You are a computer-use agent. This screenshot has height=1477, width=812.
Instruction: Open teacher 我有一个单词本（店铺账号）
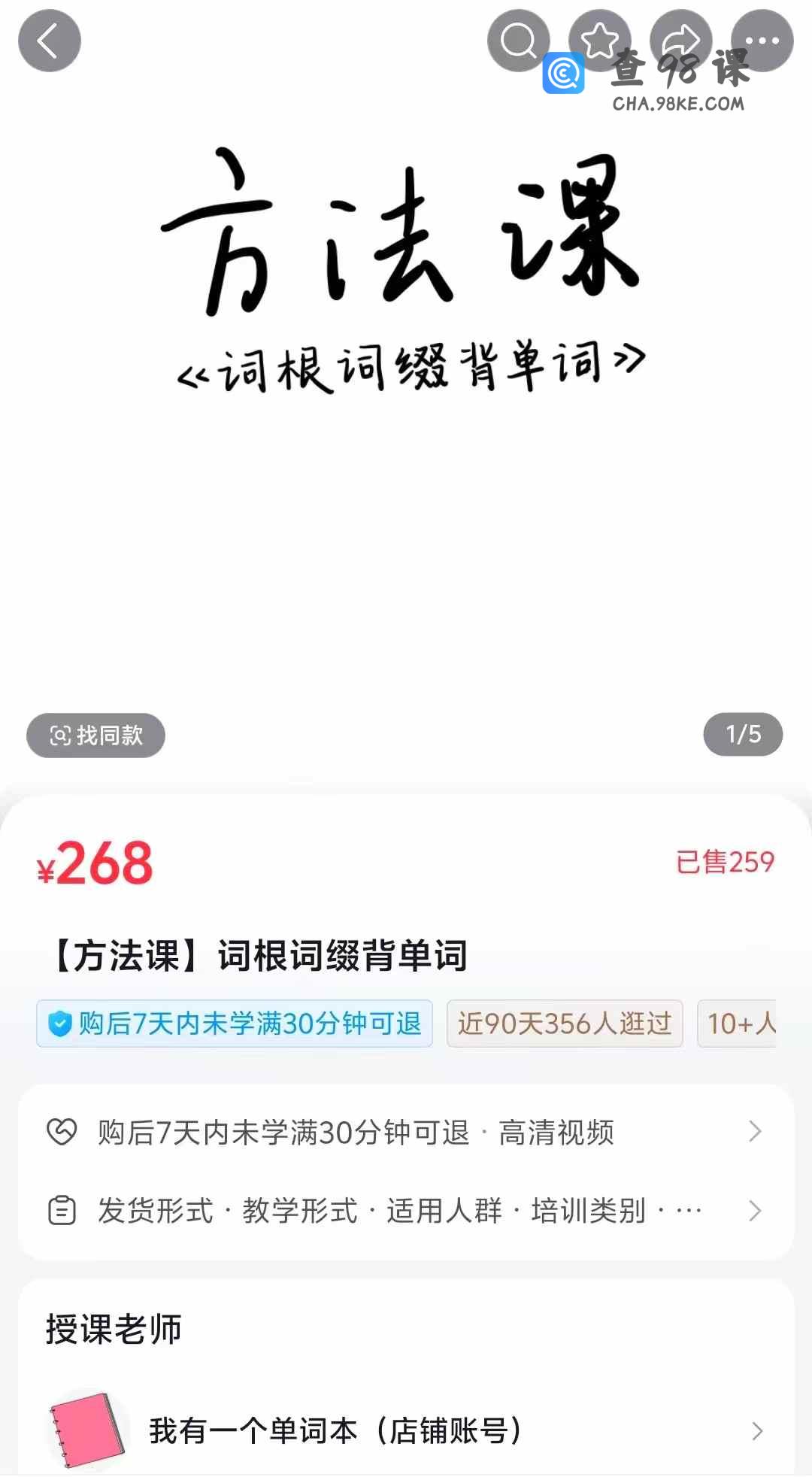[406, 1430]
